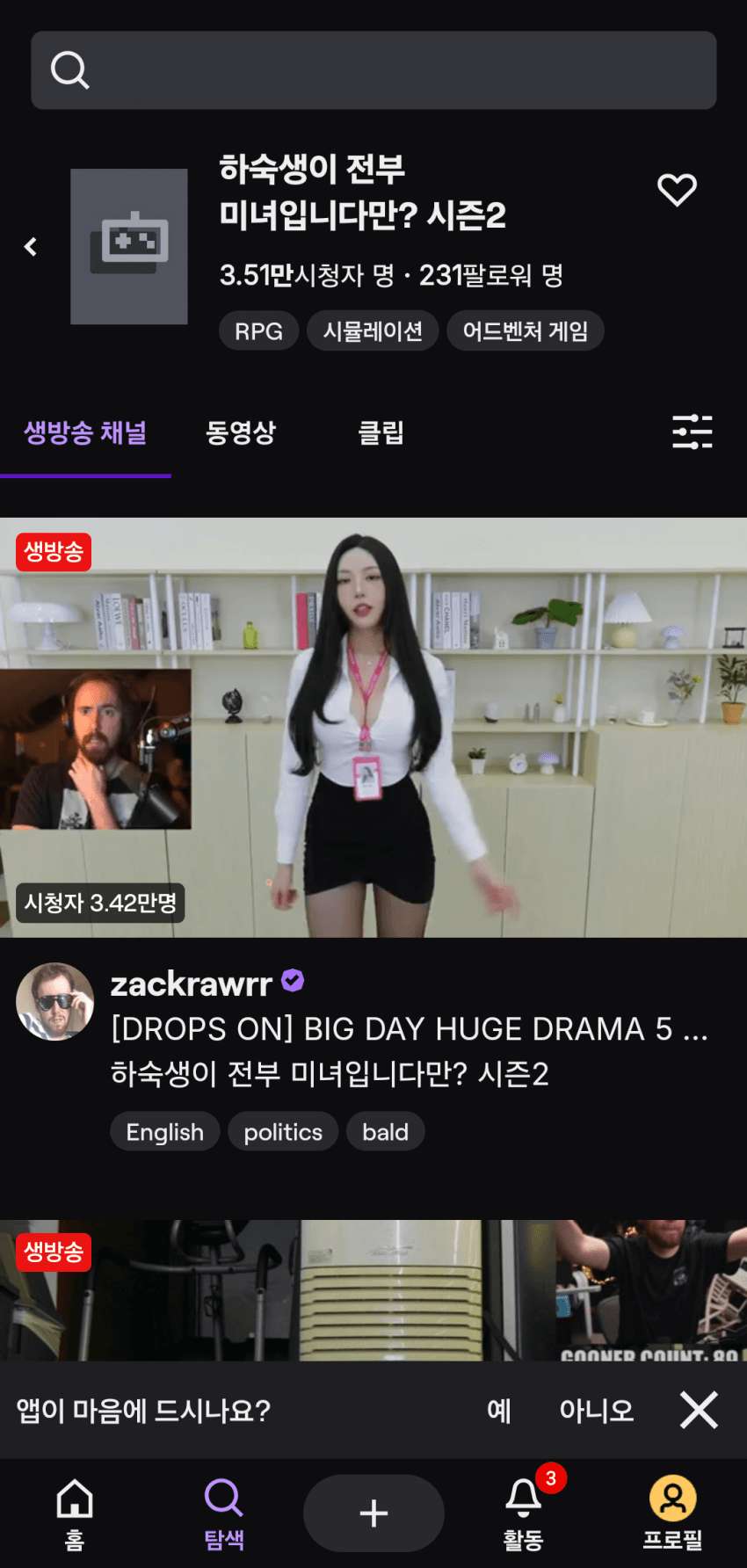Open the 프로필 tab
The height and width of the screenshot is (1568, 747).
coord(672,1514)
